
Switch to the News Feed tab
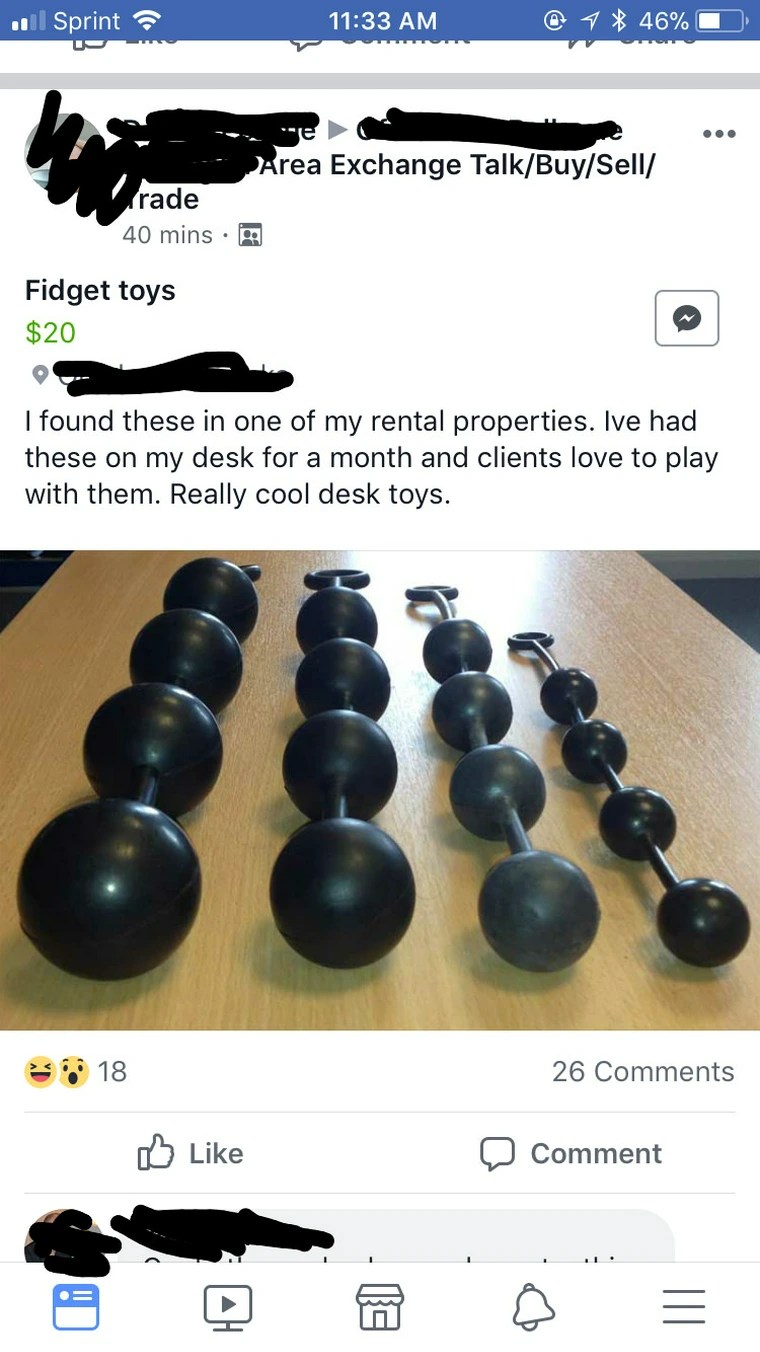coord(76,1305)
